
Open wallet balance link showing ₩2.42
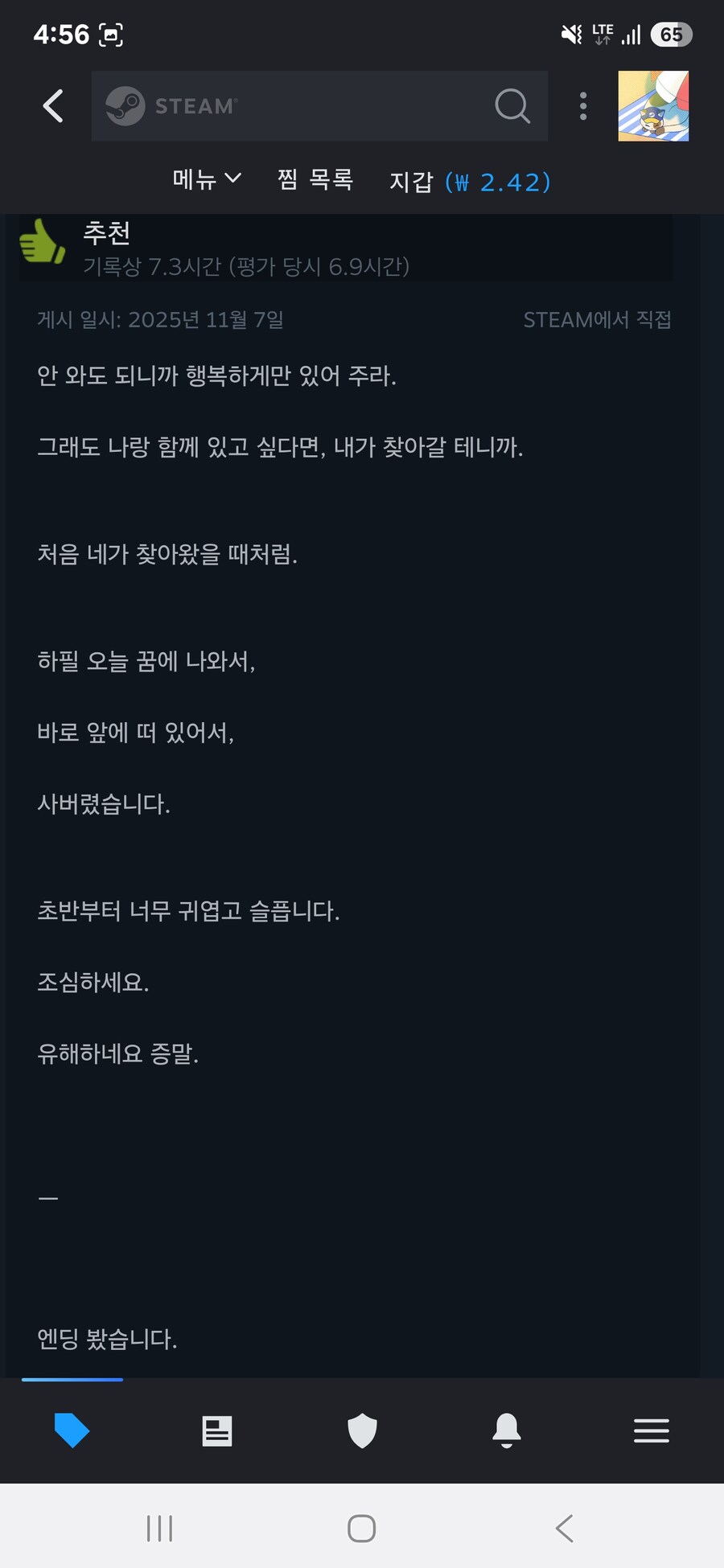click(499, 182)
